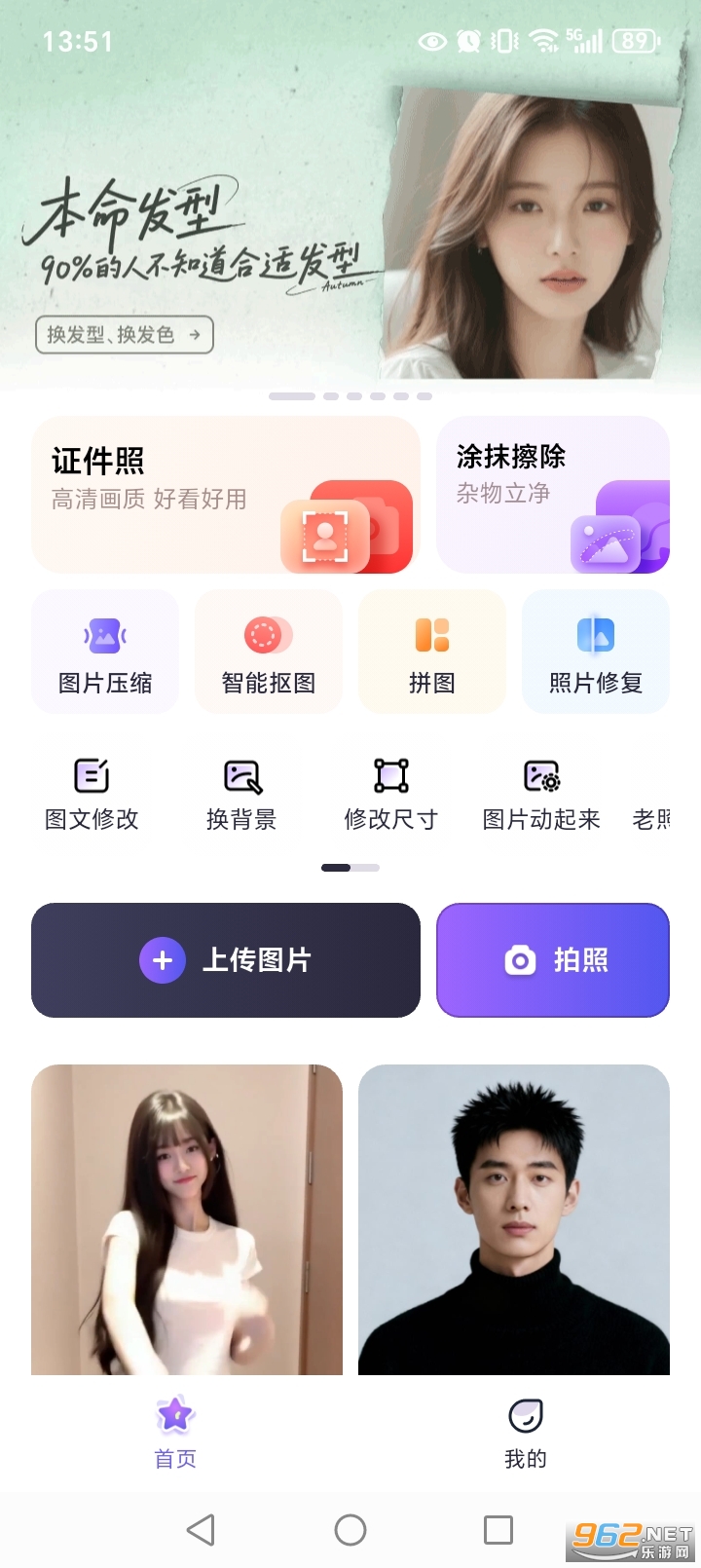Select the 拼图 collage tool

(x=431, y=651)
